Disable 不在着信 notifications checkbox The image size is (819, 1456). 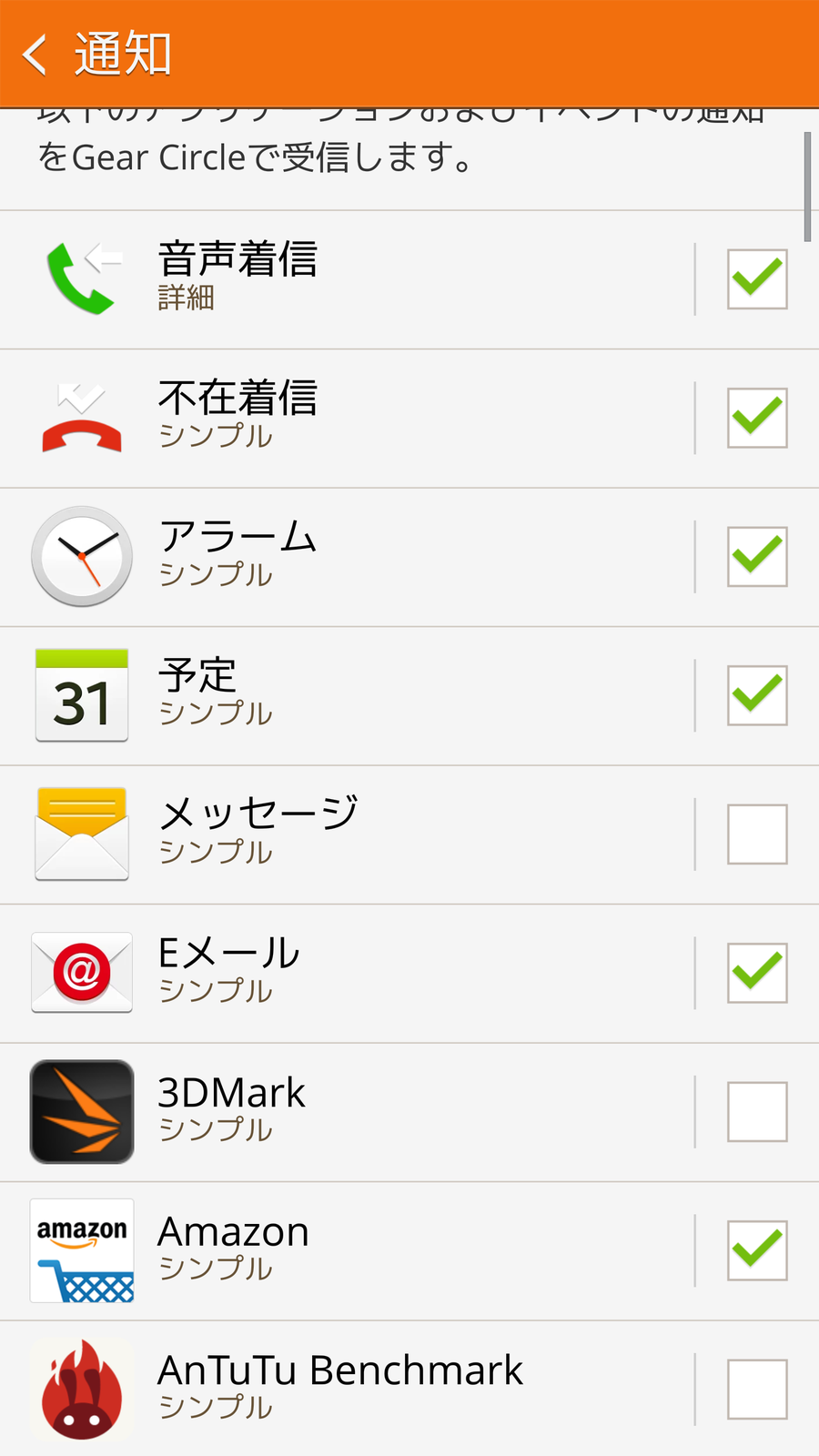757,418
